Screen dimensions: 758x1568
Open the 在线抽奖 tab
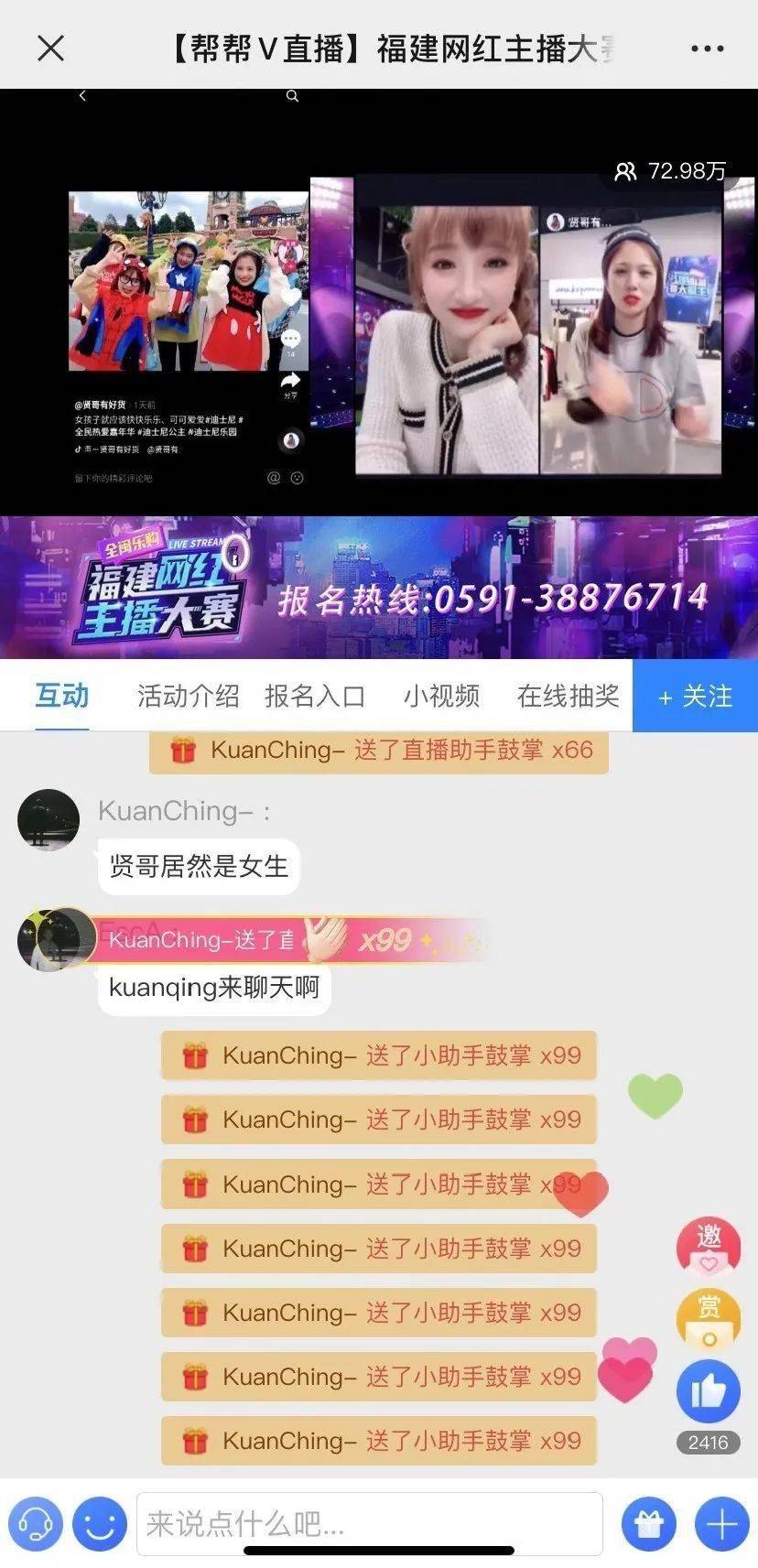568,696
